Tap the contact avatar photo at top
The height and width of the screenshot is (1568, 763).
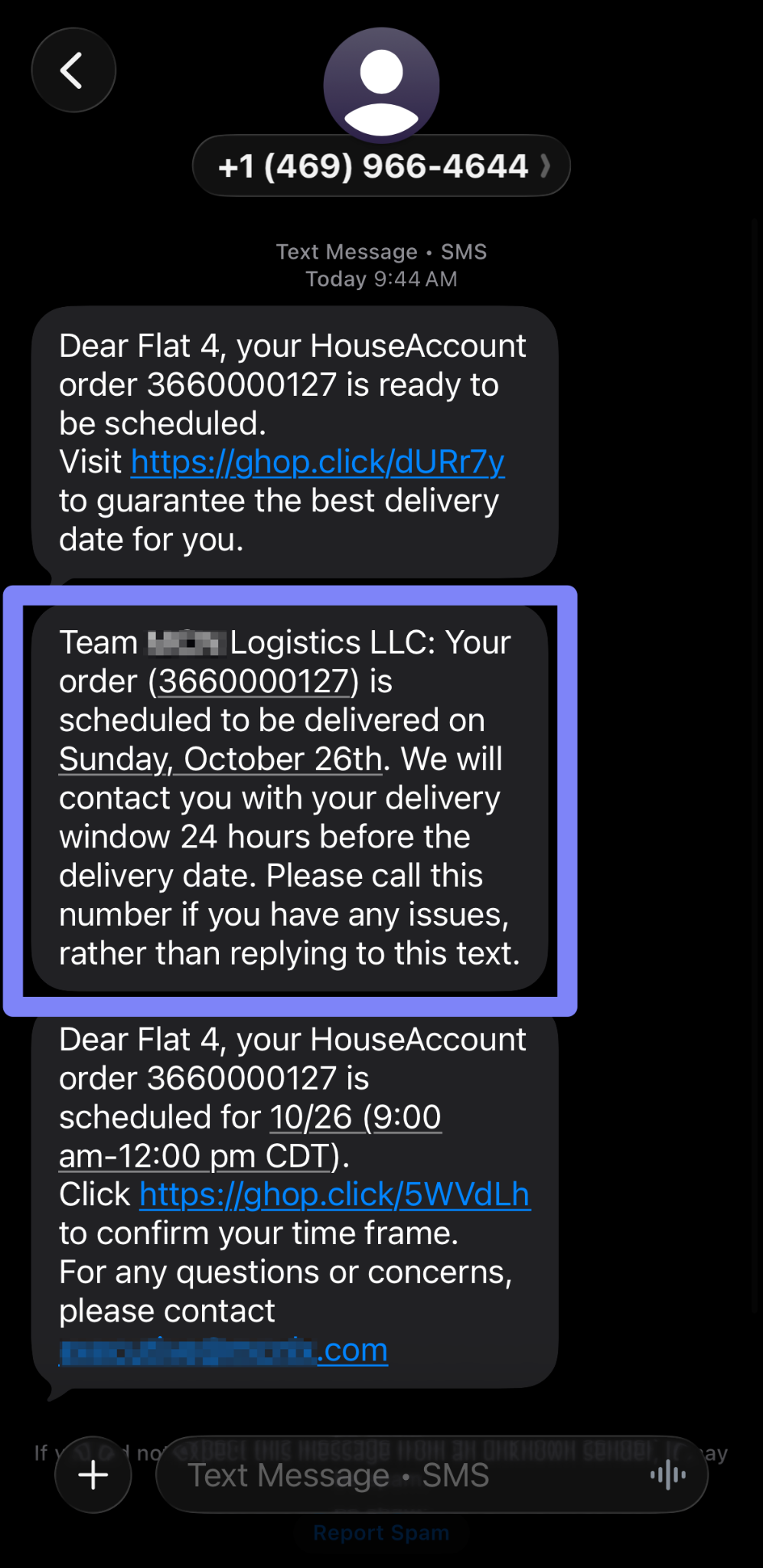(x=381, y=84)
